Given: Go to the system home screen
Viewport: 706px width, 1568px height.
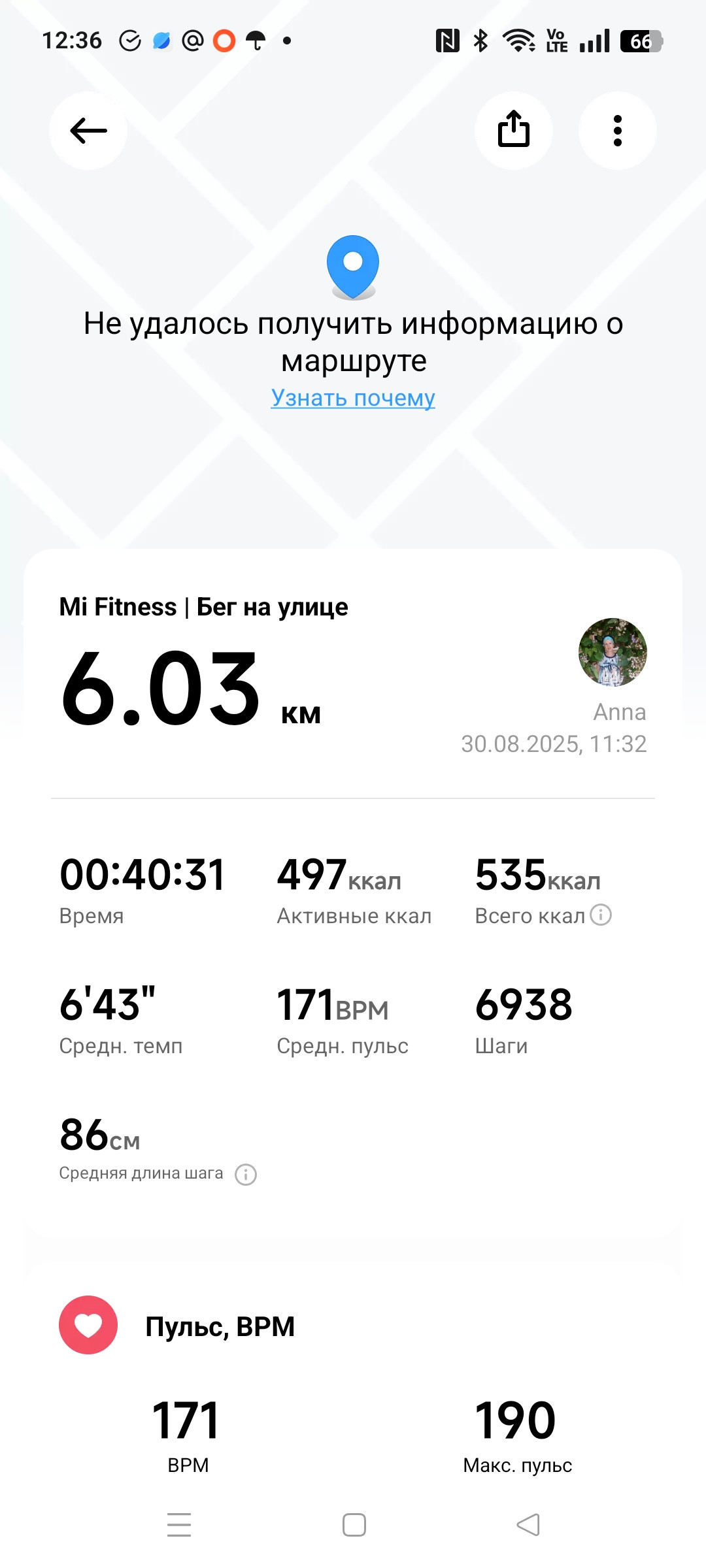Looking at the screenshot, I should [354, 1525].
